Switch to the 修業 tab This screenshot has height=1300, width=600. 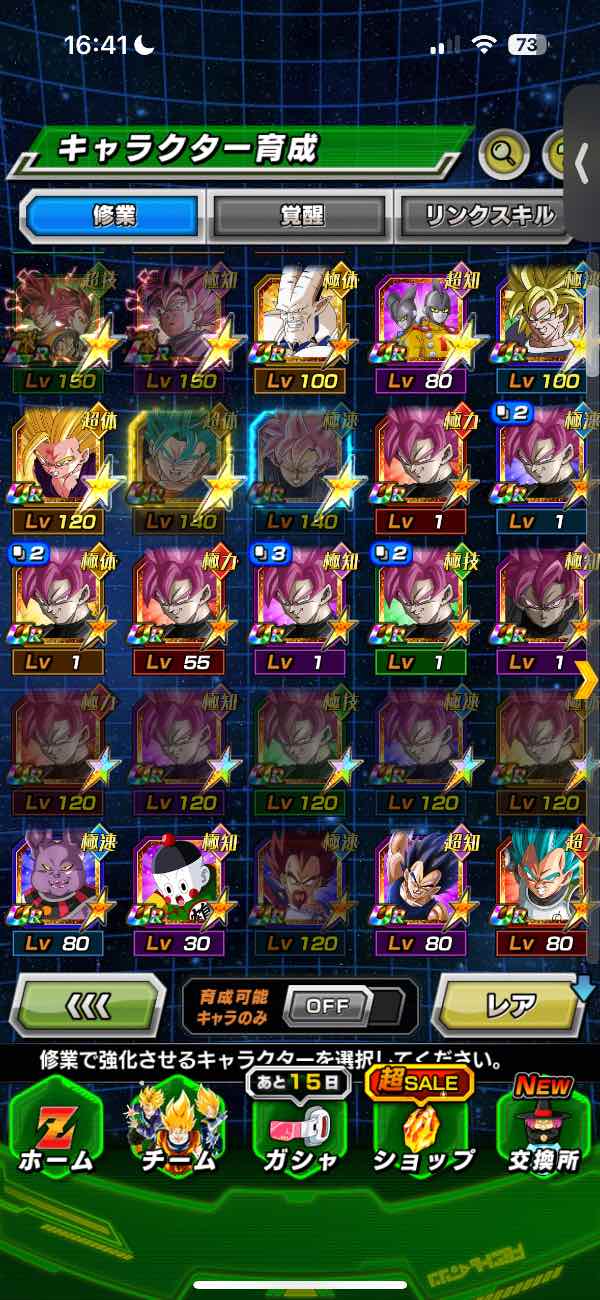tap(112, 215)
